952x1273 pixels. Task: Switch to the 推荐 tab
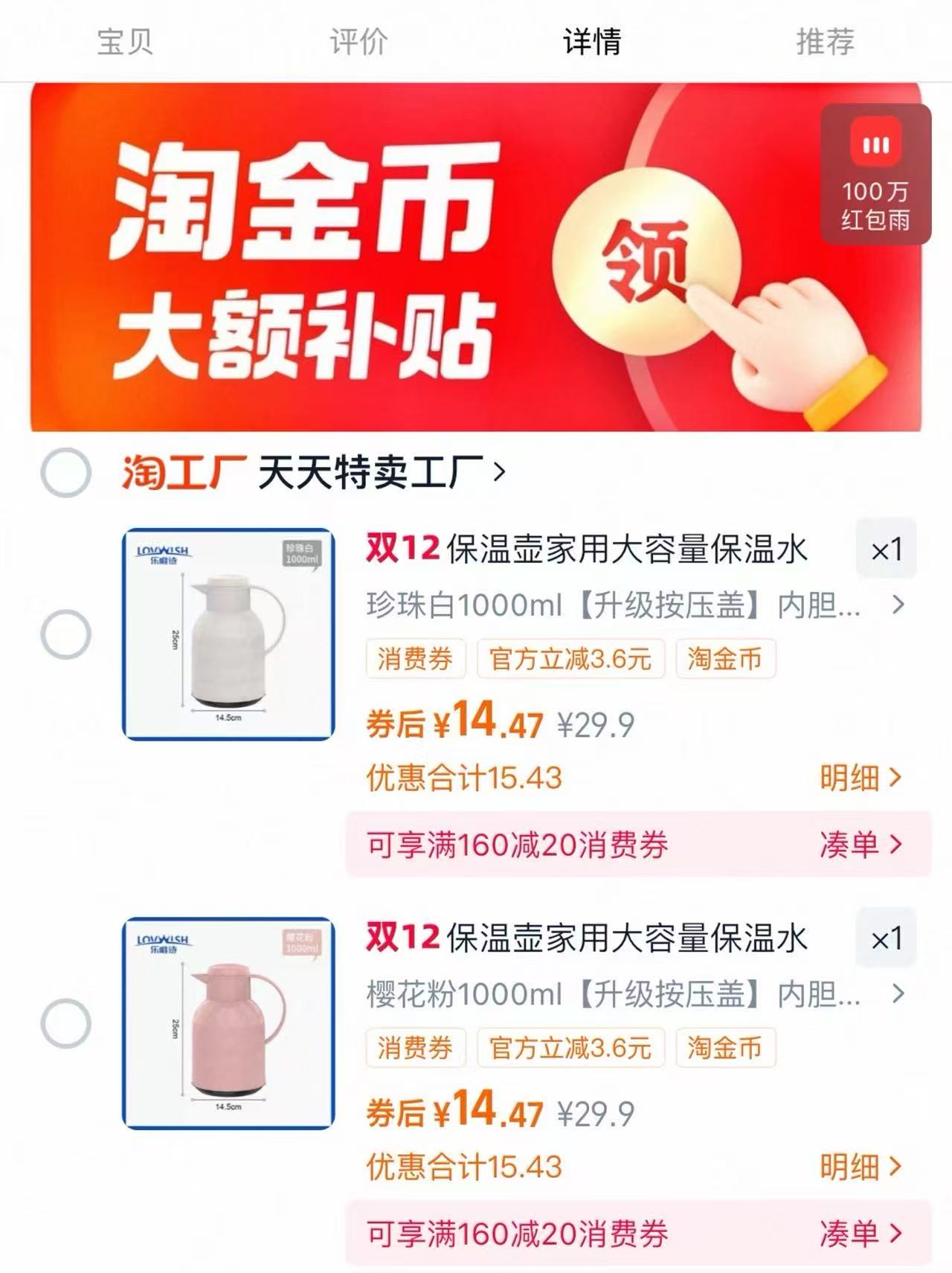(826, 43)
